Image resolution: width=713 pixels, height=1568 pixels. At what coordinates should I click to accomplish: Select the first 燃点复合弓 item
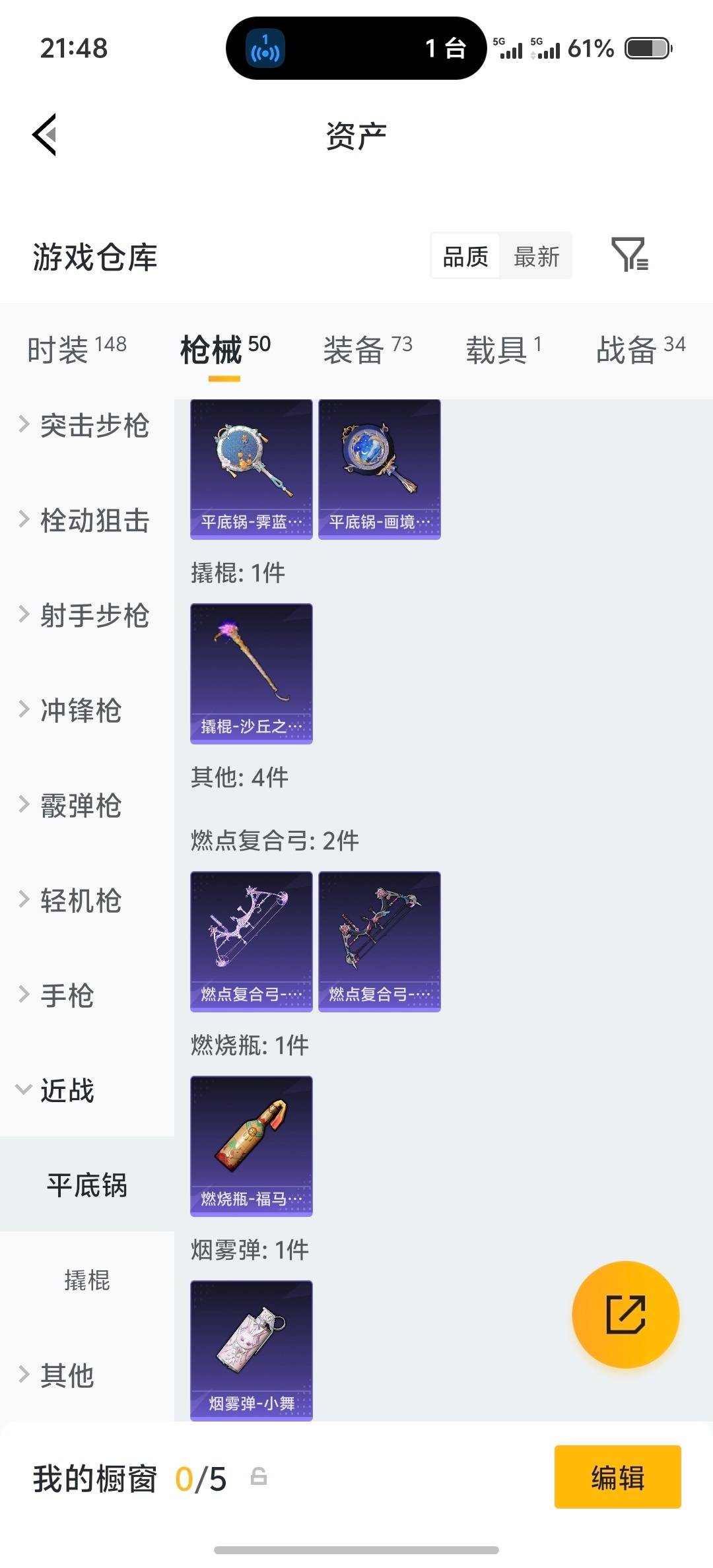pyautogui.click(x=251, y=940)
